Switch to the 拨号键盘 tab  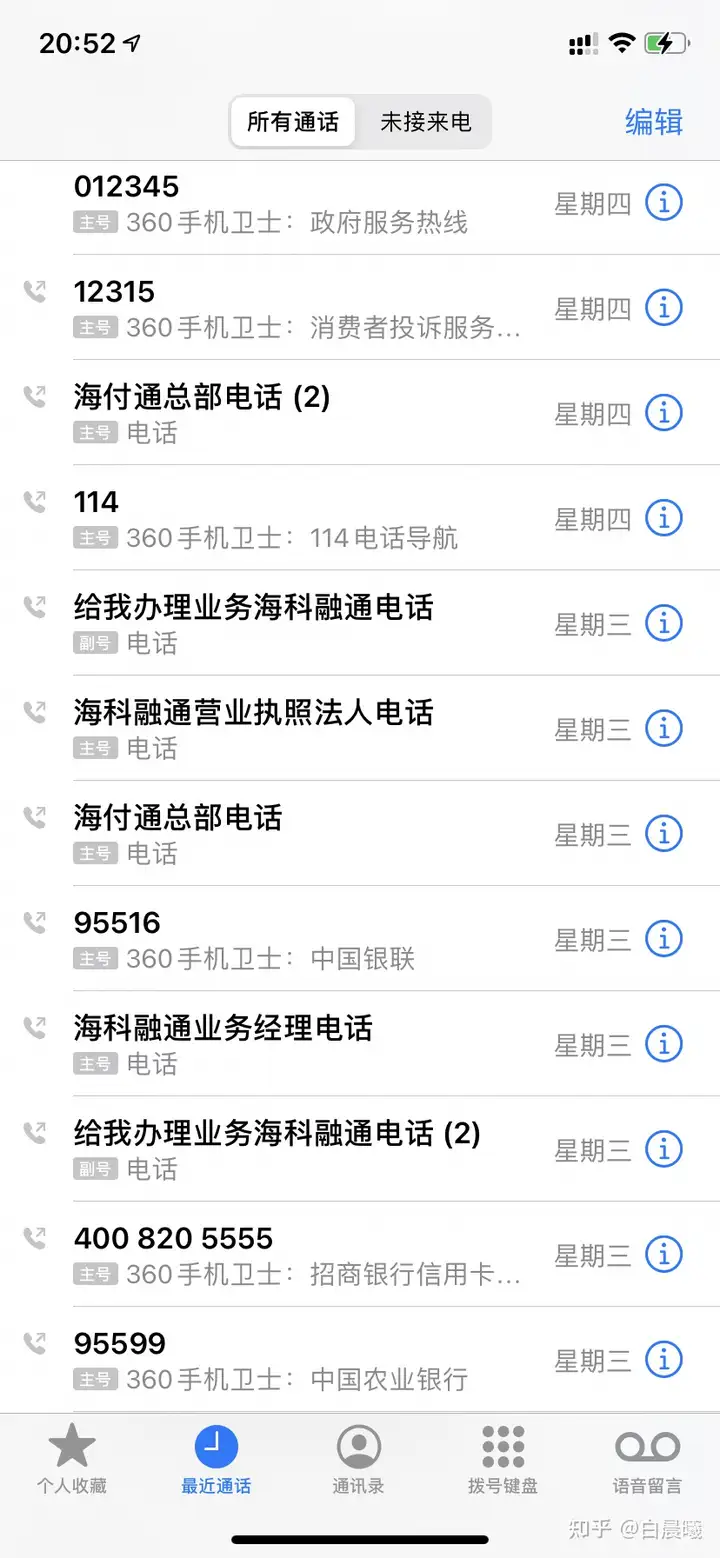[x=503, y=1460]
